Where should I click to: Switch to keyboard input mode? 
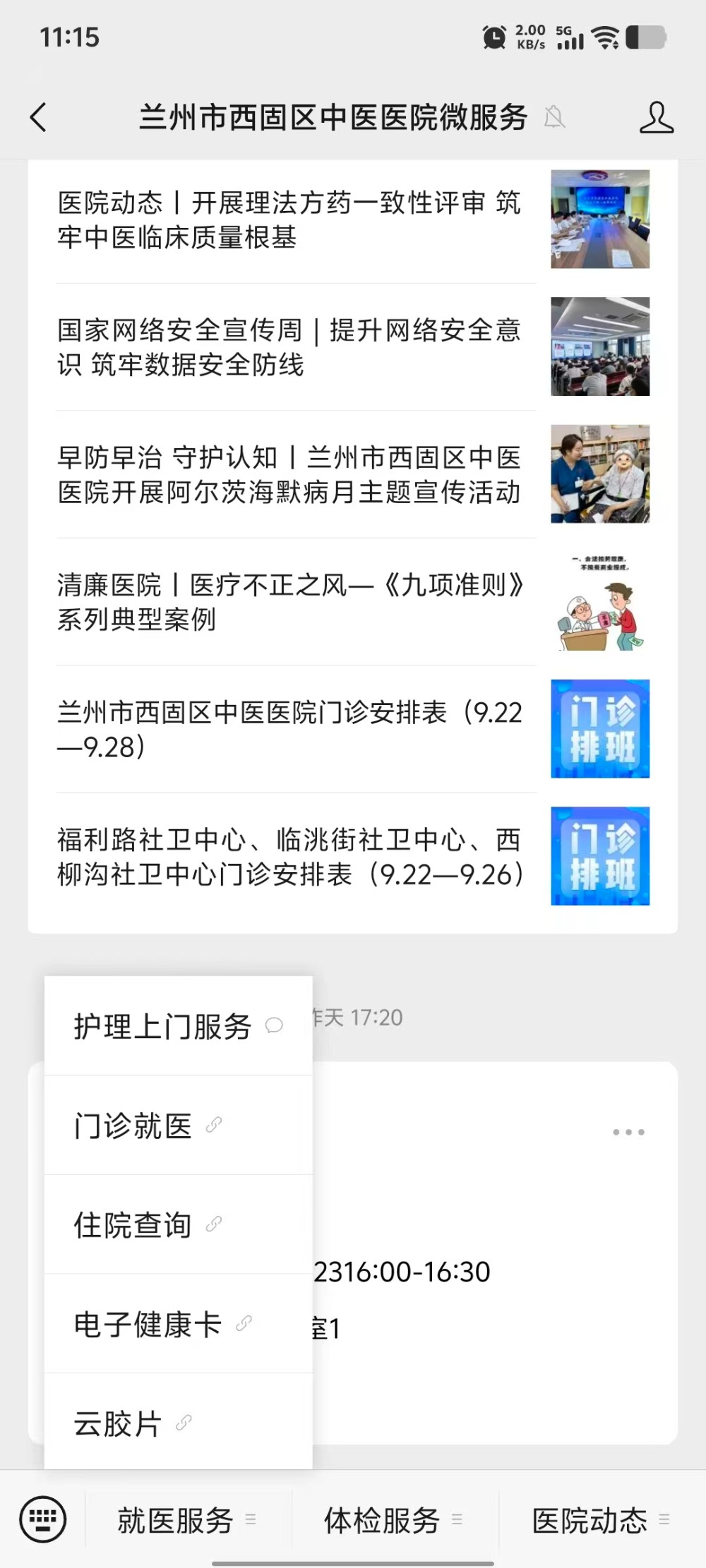point(43,1519)
